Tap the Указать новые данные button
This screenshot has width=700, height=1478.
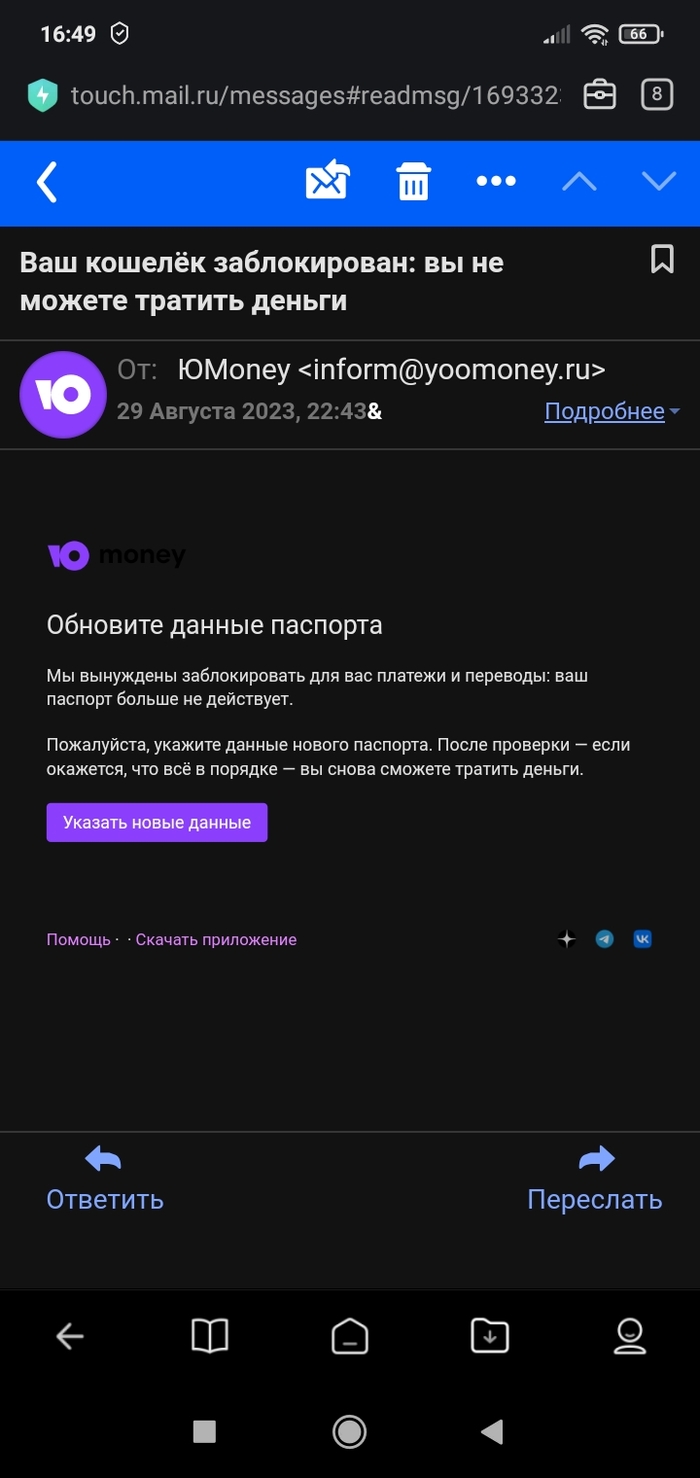pos(157,822)
